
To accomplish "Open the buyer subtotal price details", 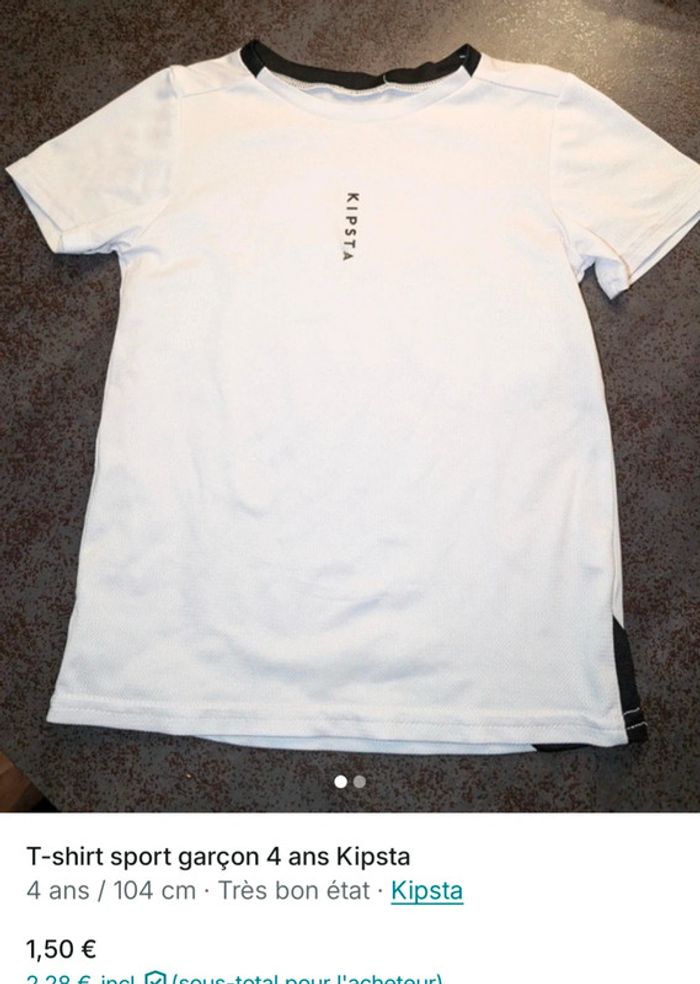I will 230,978.
